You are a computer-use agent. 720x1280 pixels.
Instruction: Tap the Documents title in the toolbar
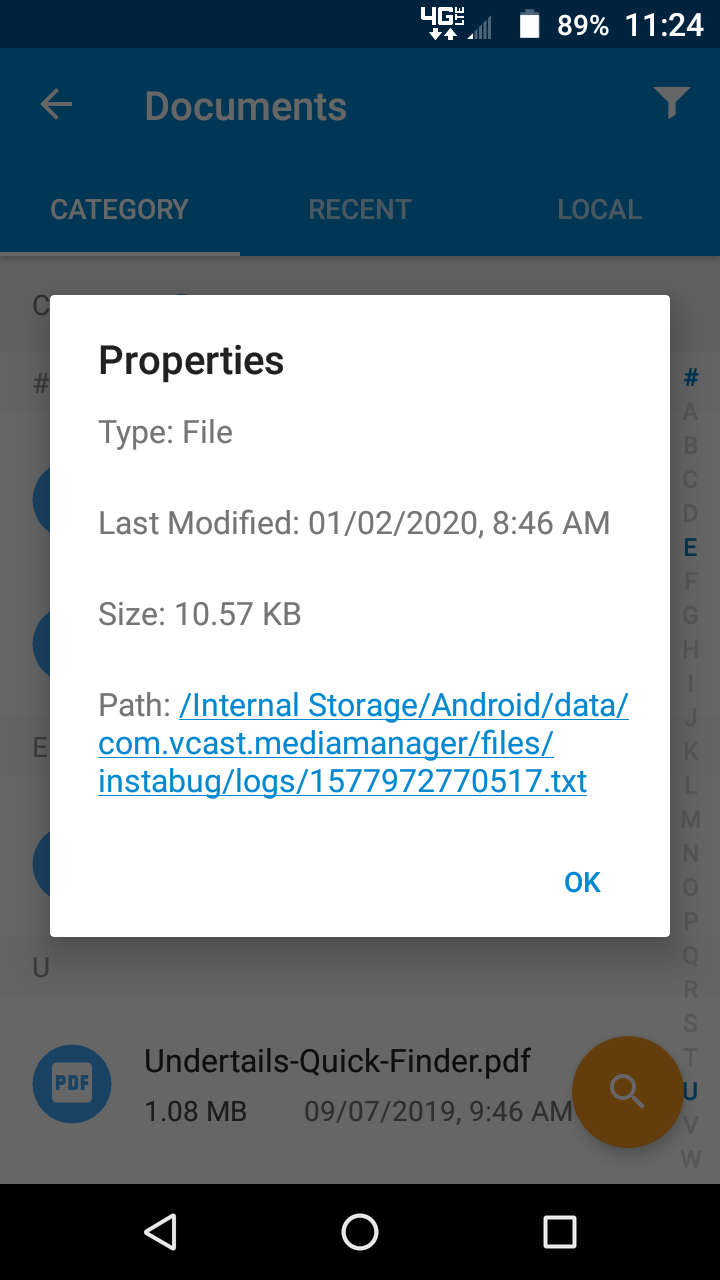(x=245, y=105)
